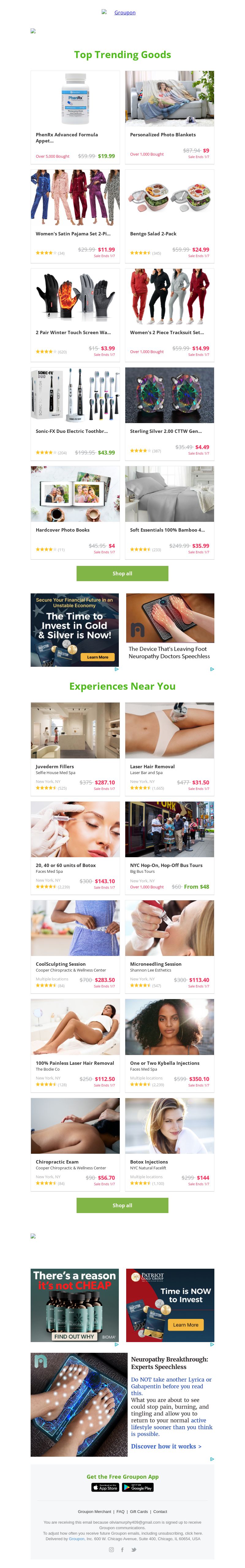The height and width of the screenshot is (1568, 245).
Task: Open the Gift Cards footer link
Action: click(x=138, y=1511)
